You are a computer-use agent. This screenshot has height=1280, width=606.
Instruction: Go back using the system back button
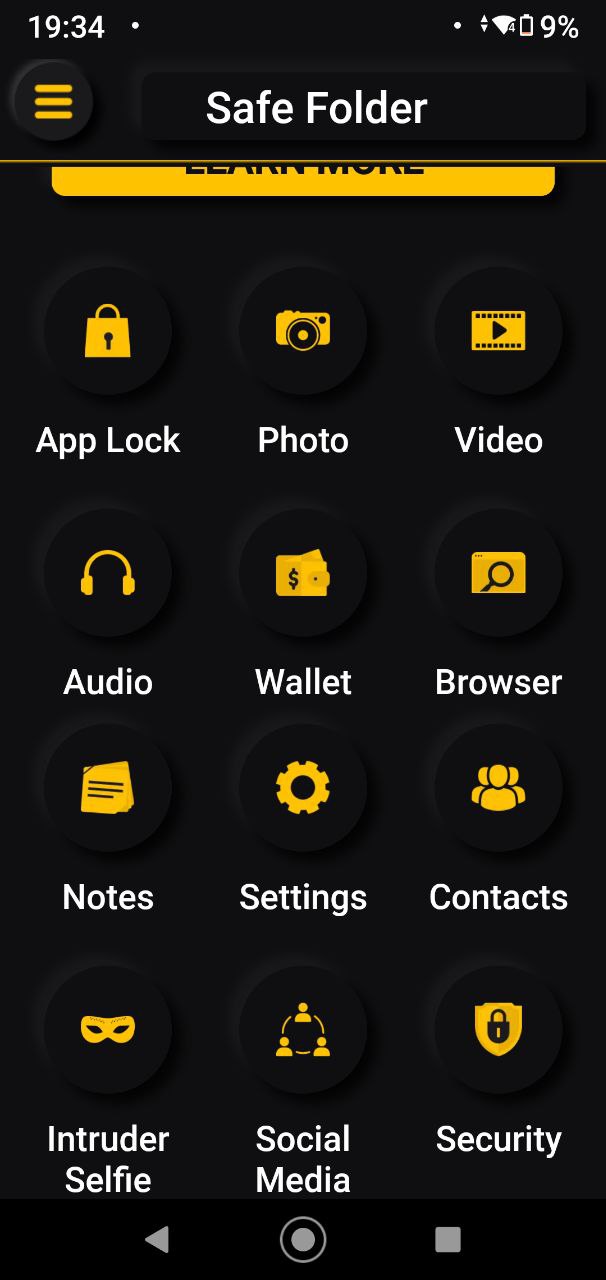pos(157,1240)
